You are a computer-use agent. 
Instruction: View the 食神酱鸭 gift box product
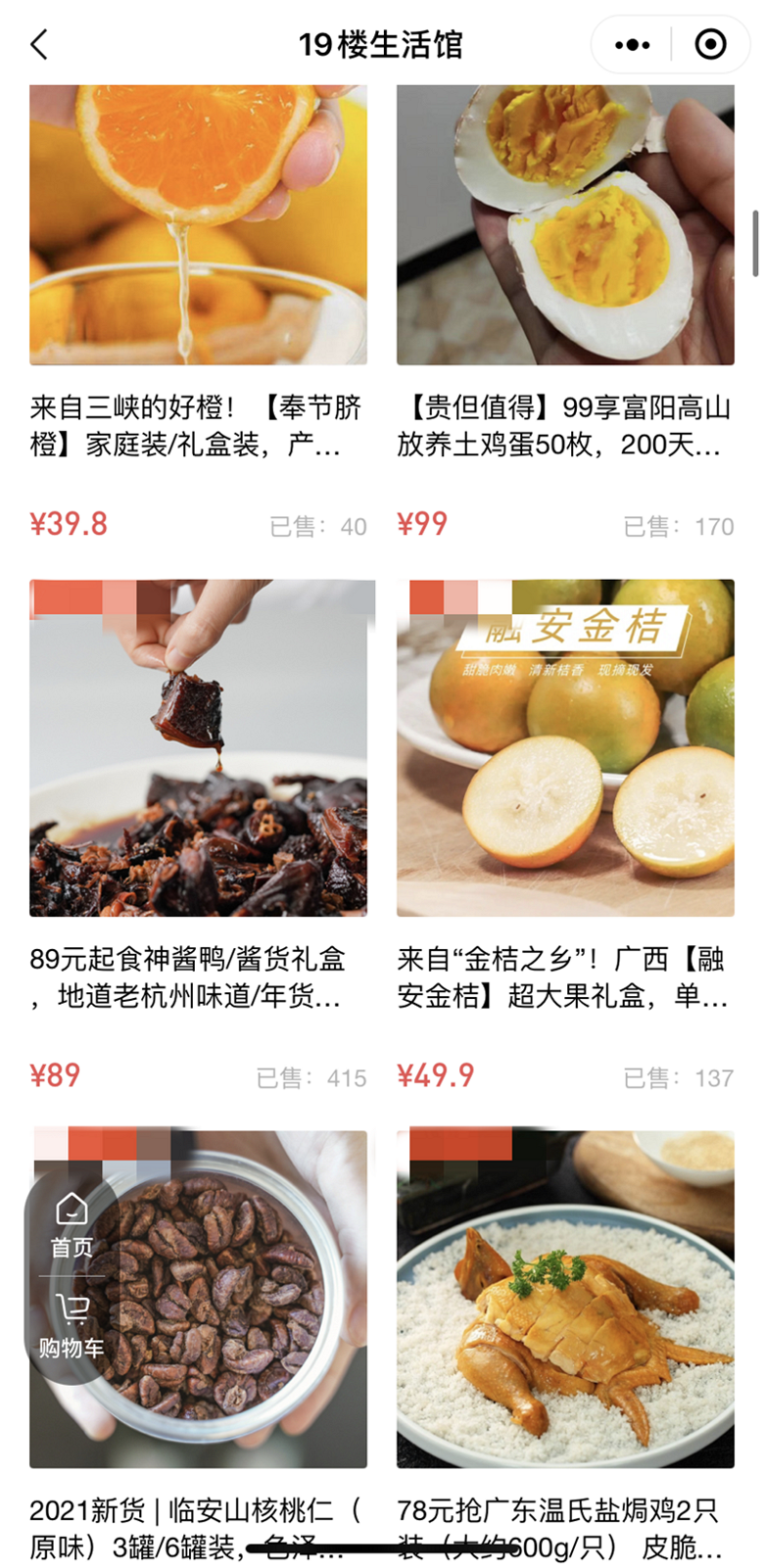click(x=198, y=838)
